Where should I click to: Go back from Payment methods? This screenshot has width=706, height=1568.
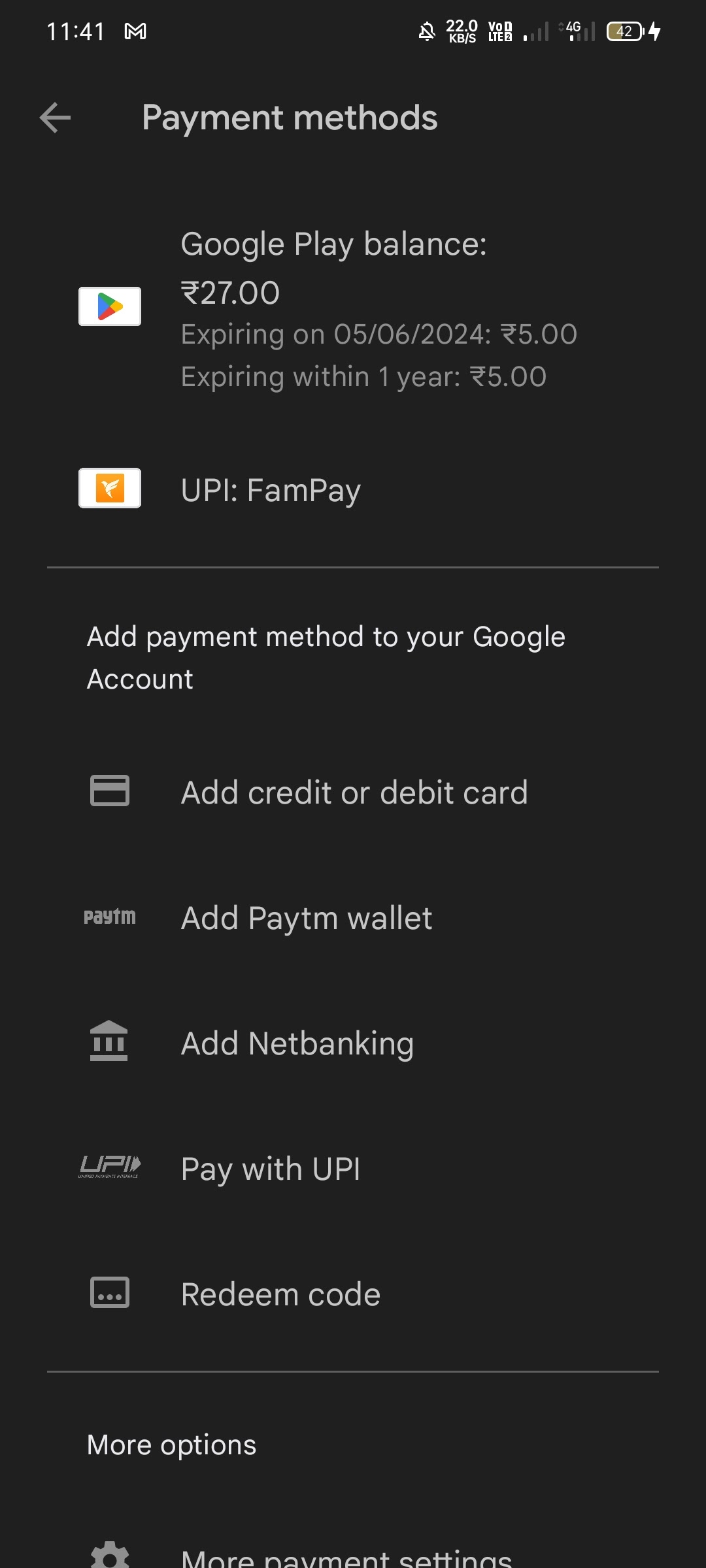(55, 118)
